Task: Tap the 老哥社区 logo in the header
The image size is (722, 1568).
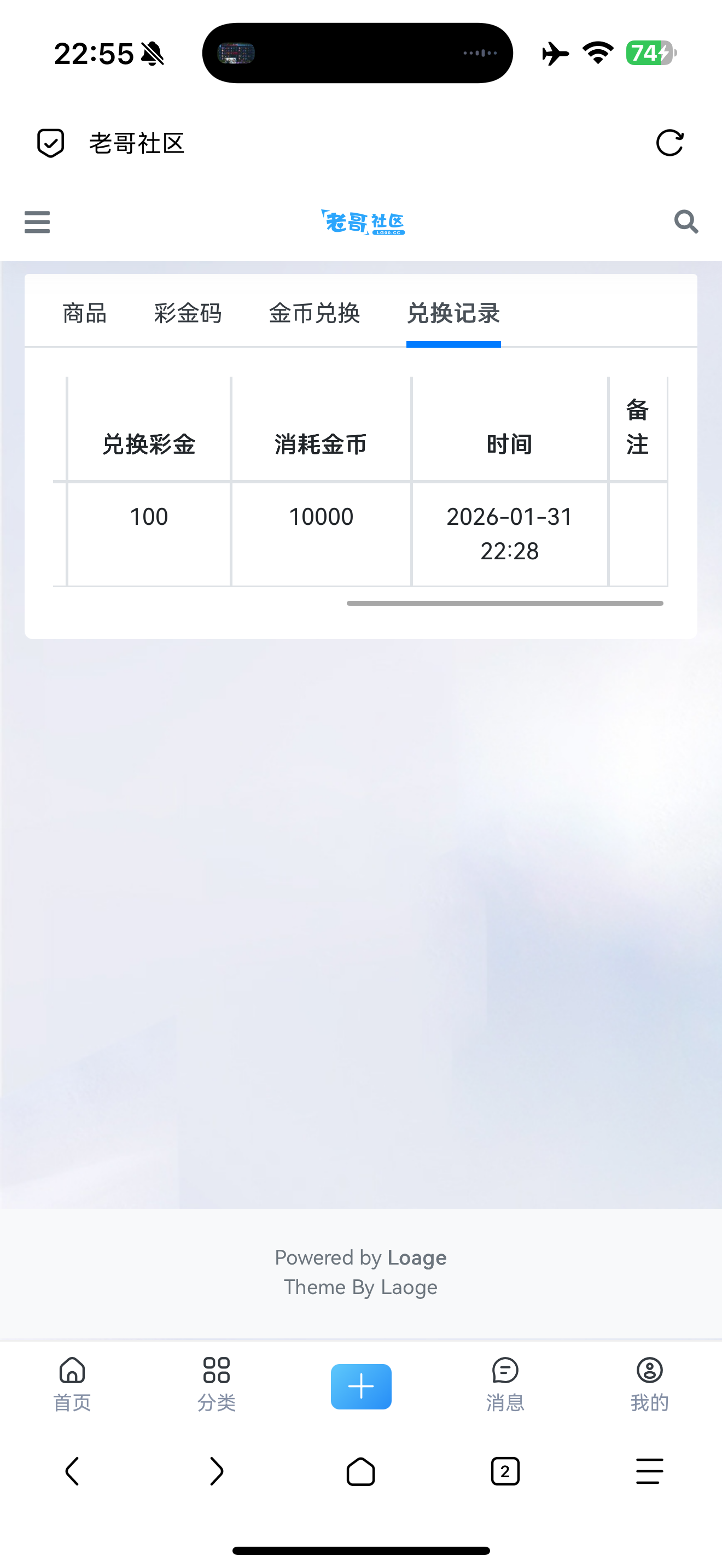Action: (x=363, y=222)
